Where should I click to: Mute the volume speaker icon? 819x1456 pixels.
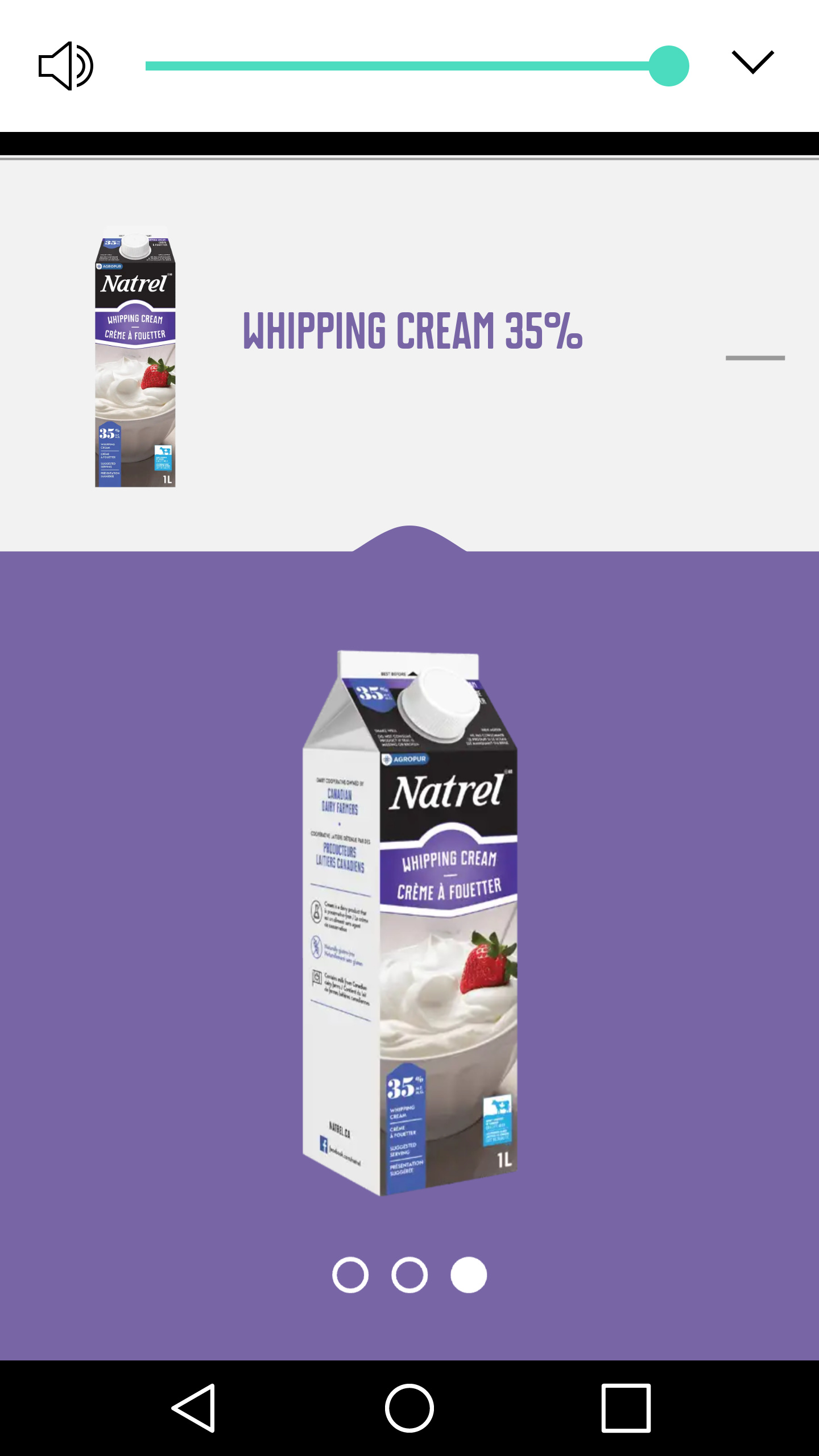point(66,66)
